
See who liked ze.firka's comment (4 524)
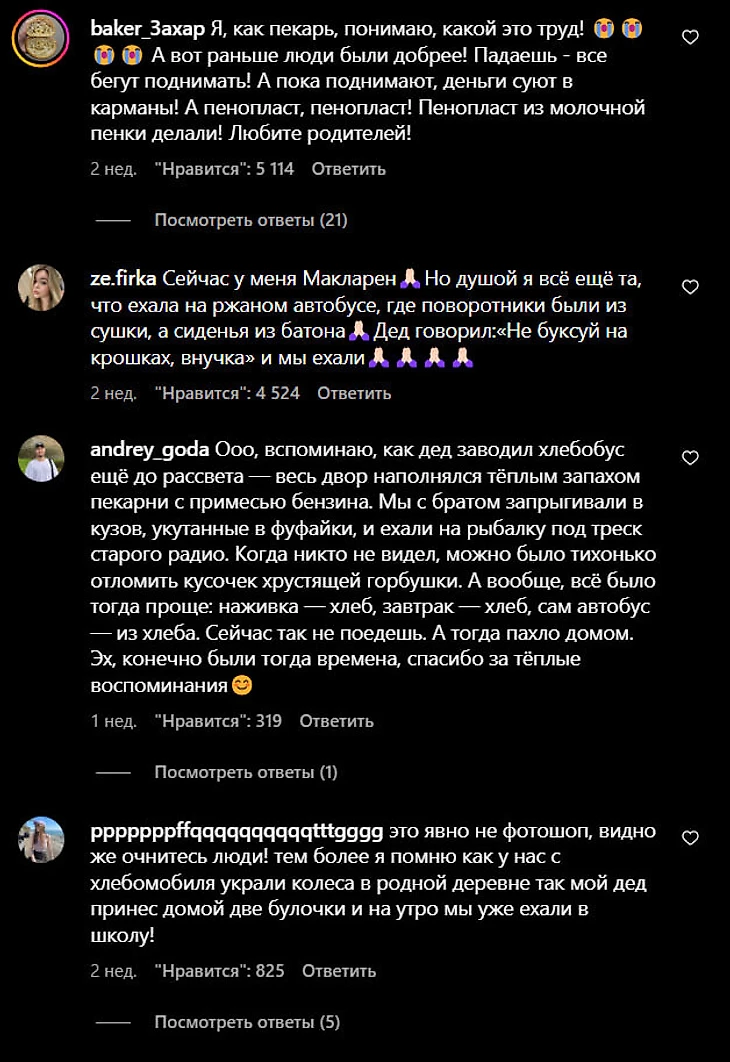pos(227,393)
